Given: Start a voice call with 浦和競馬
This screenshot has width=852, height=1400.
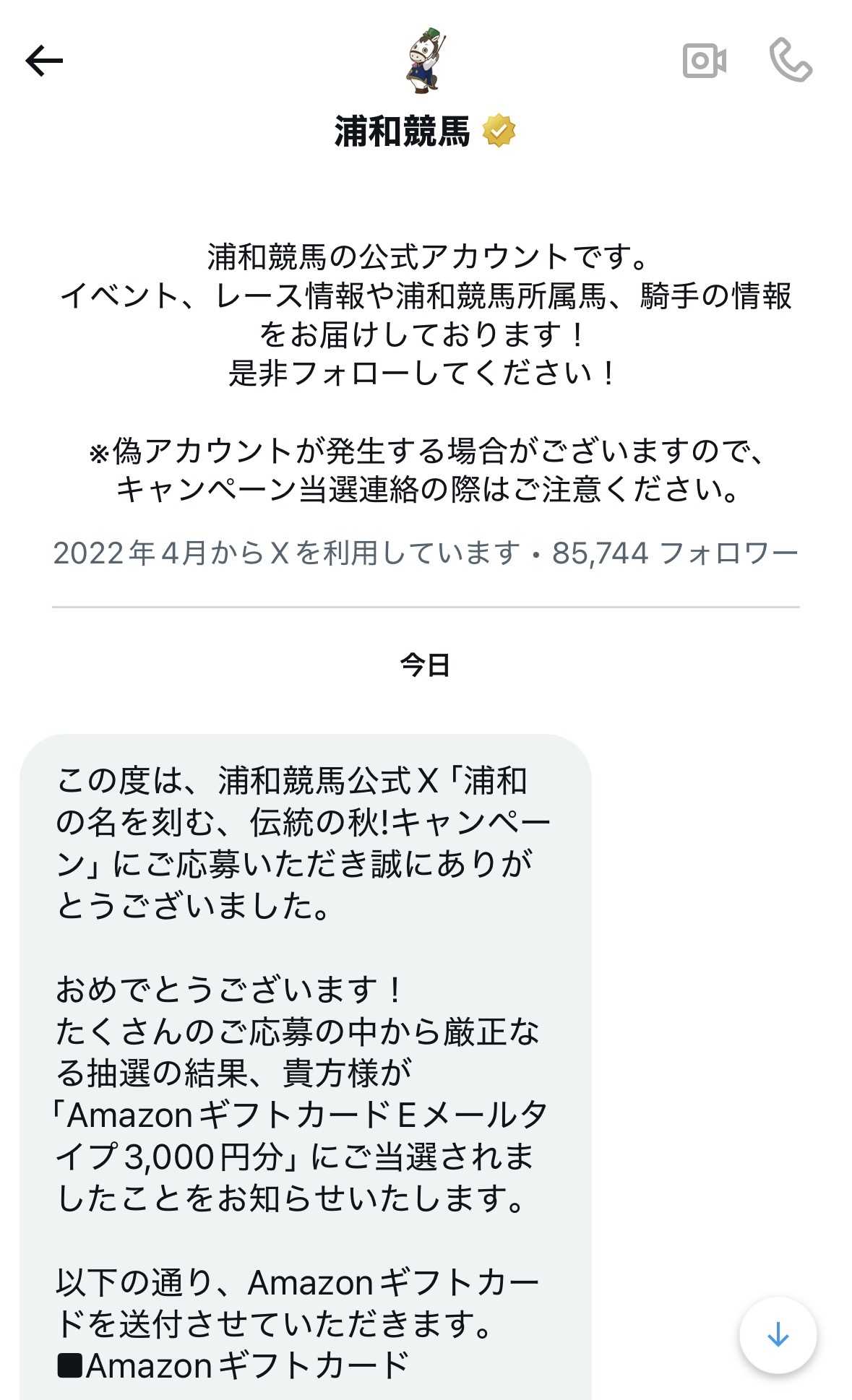Looking at the screenshot, I should point(791,61).
